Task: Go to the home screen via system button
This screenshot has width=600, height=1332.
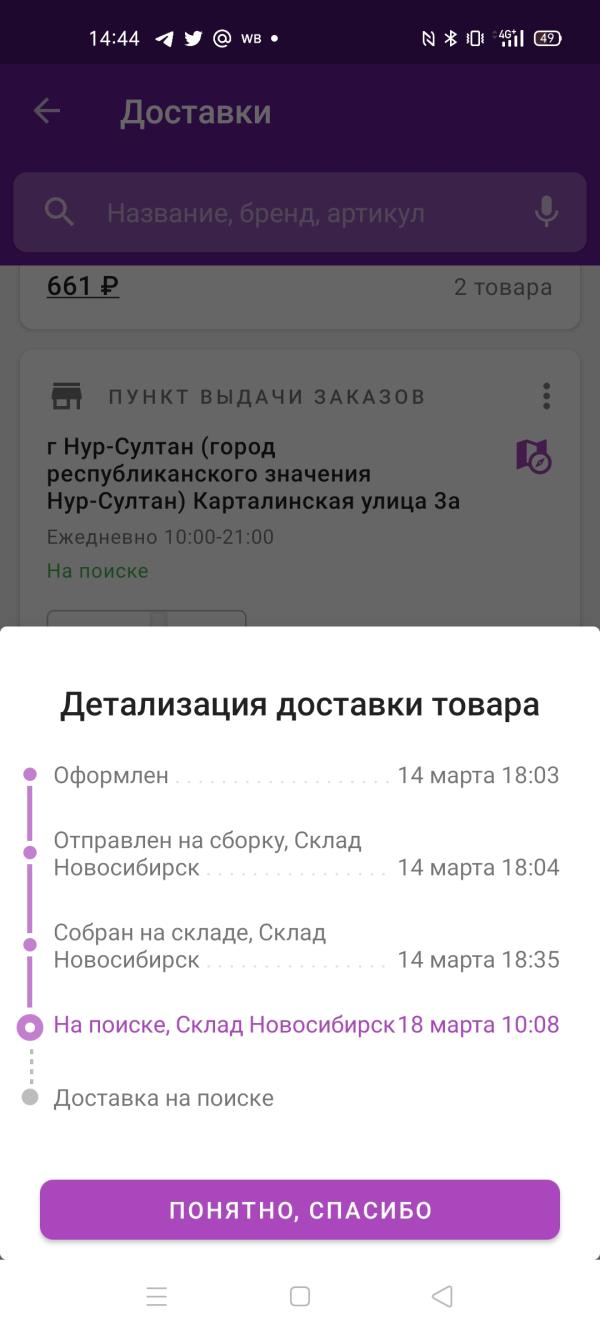Action: coord(300,1296)
